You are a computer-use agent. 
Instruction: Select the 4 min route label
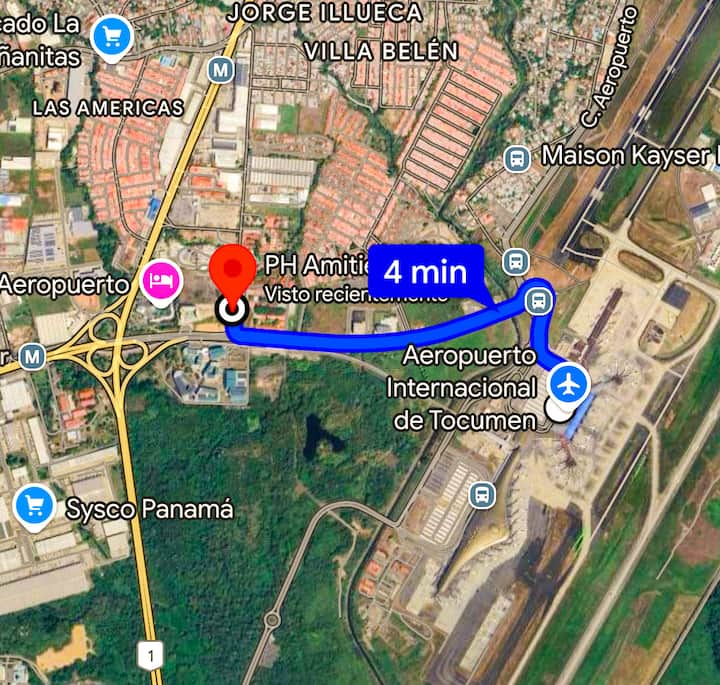[x=425, y=271]
